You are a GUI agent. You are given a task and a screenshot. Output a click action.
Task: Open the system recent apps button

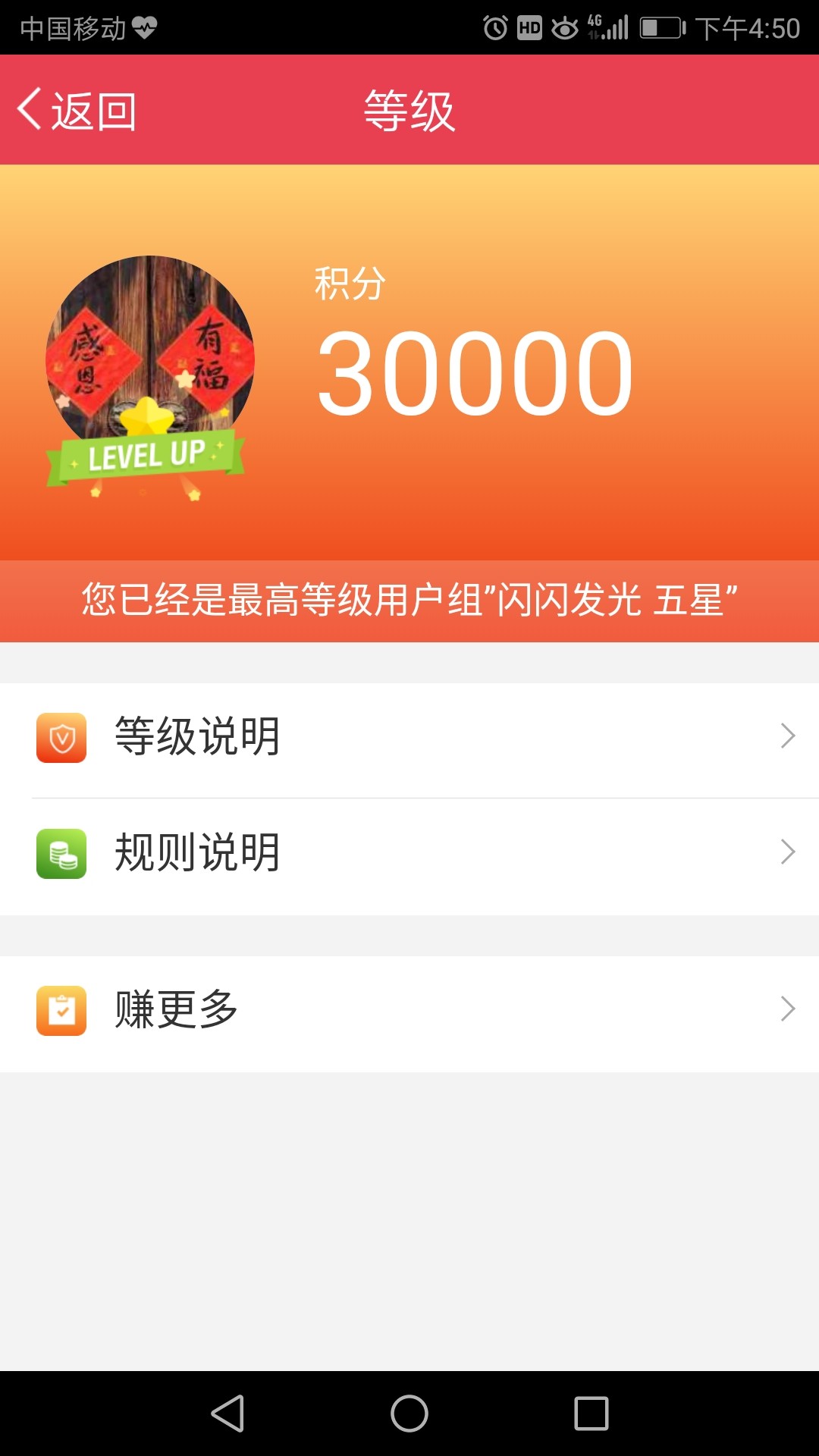pyautogui.click(x=591, y=1414)
